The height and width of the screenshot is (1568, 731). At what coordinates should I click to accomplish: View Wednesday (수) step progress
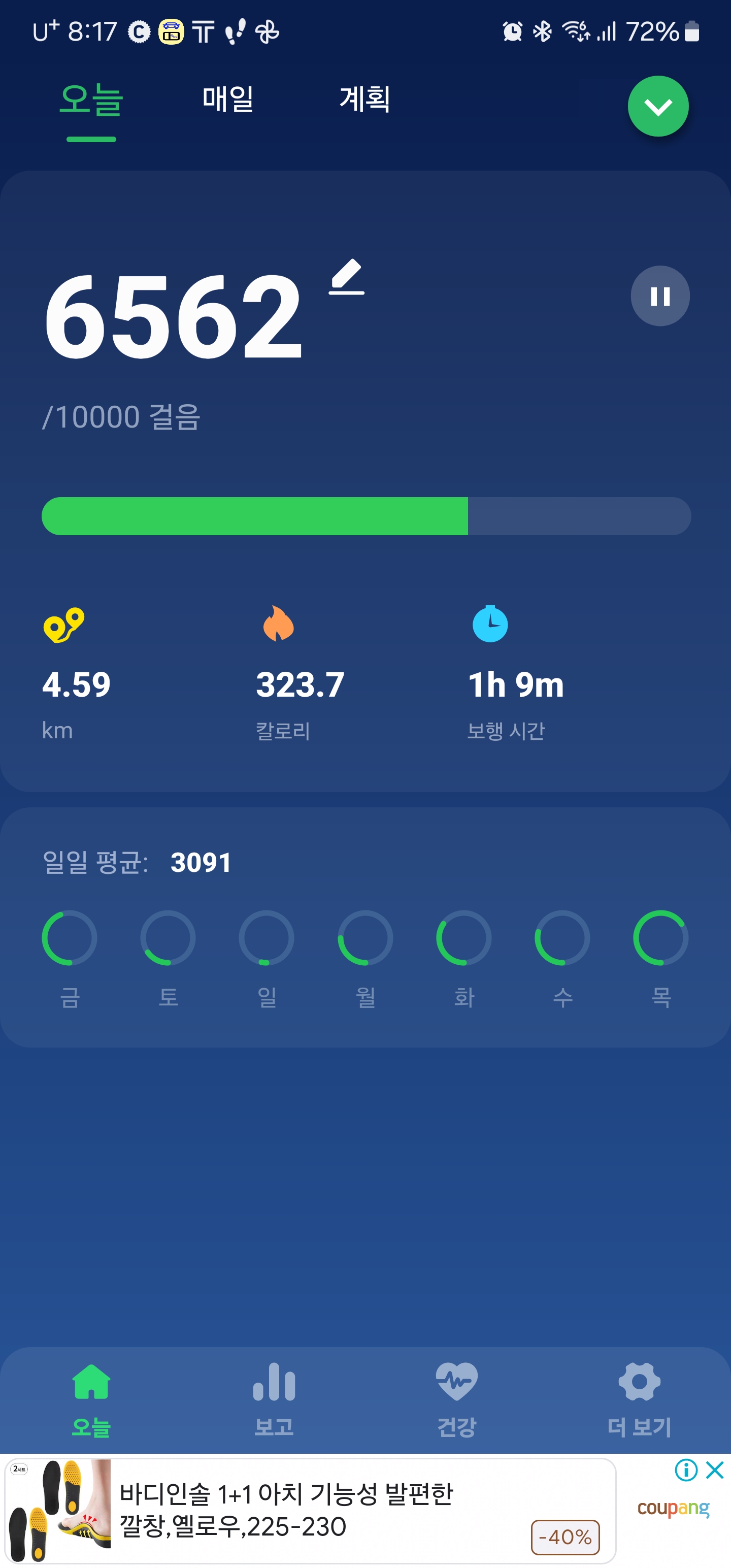tap(562, 938)
